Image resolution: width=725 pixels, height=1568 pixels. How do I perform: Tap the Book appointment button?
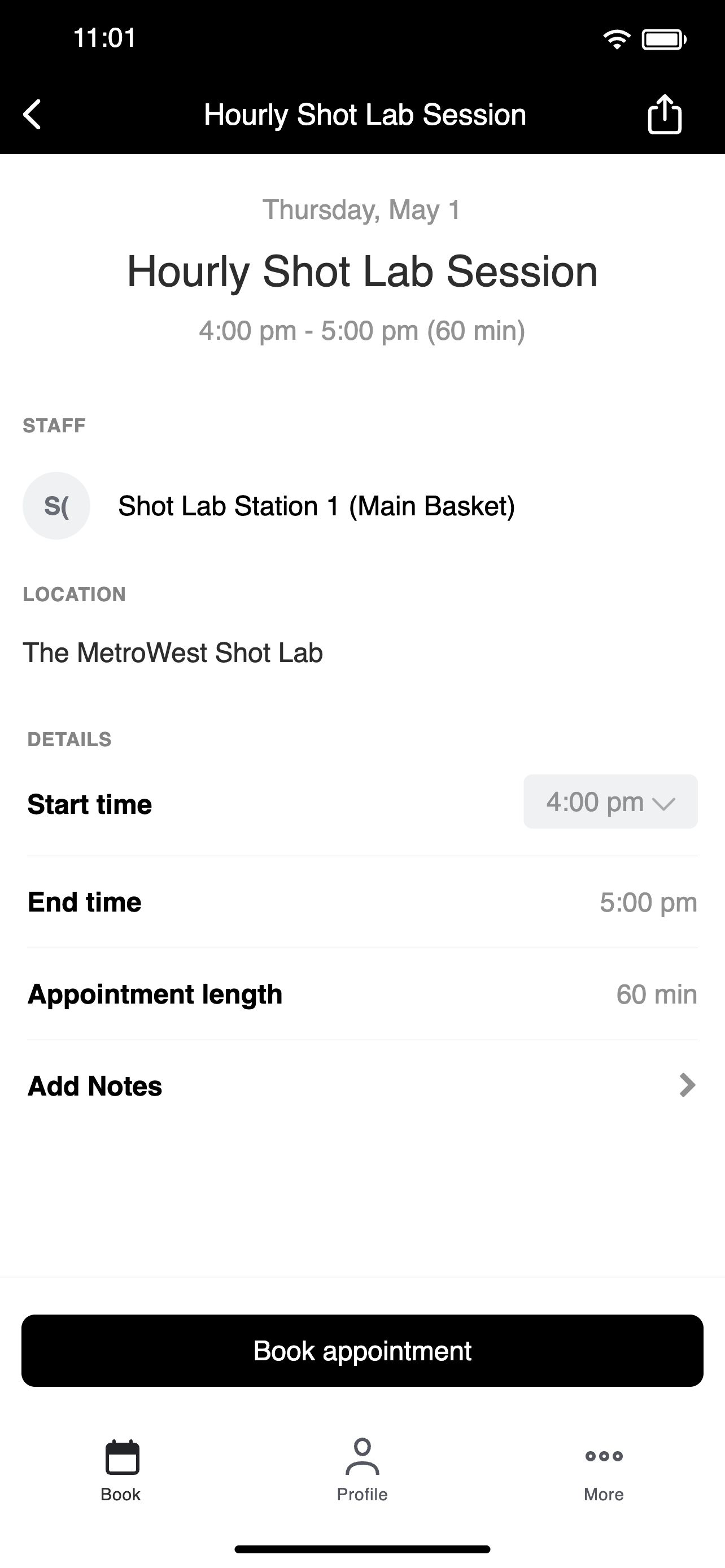362,1351
